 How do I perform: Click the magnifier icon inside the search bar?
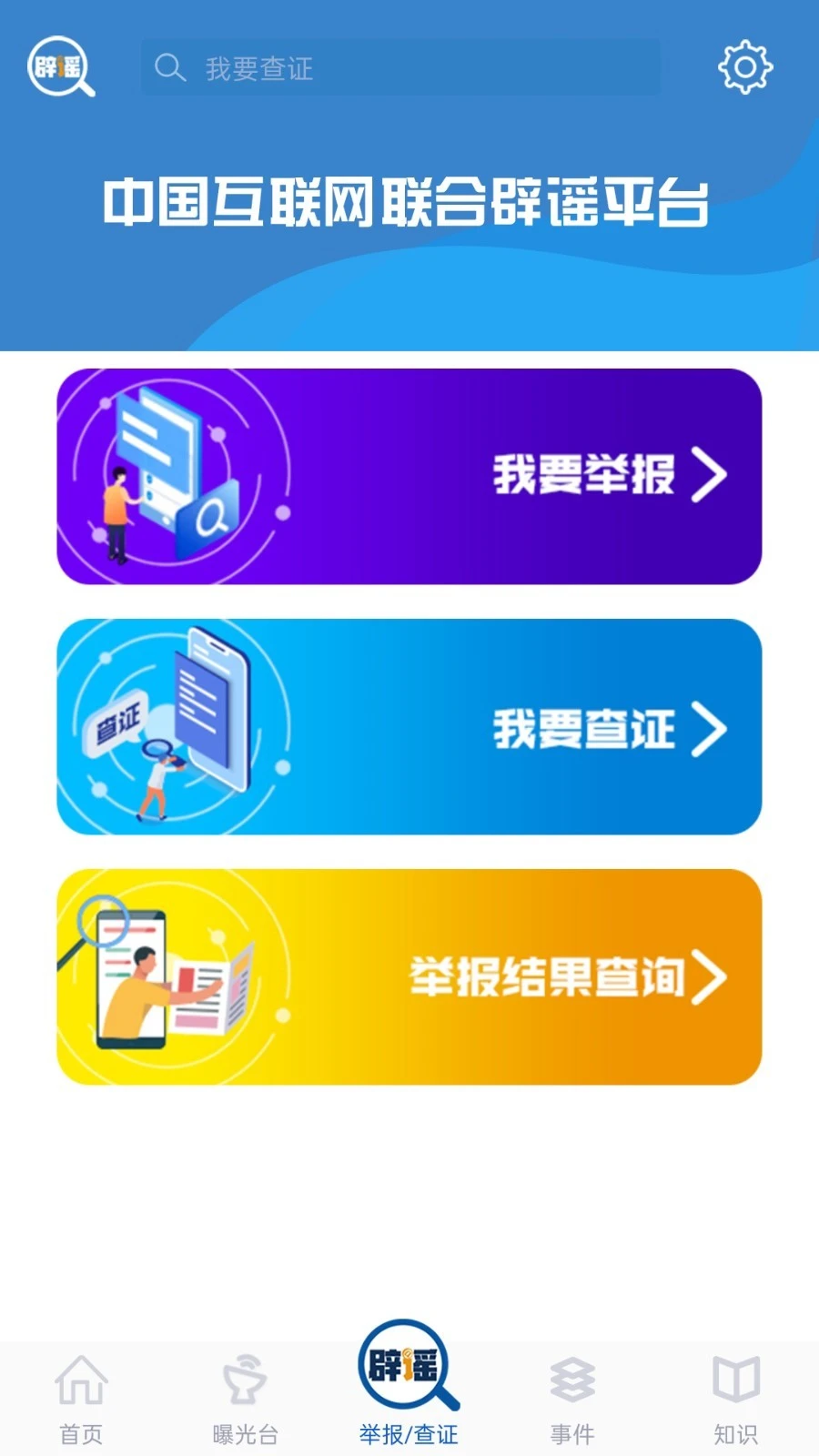(169, 67)
